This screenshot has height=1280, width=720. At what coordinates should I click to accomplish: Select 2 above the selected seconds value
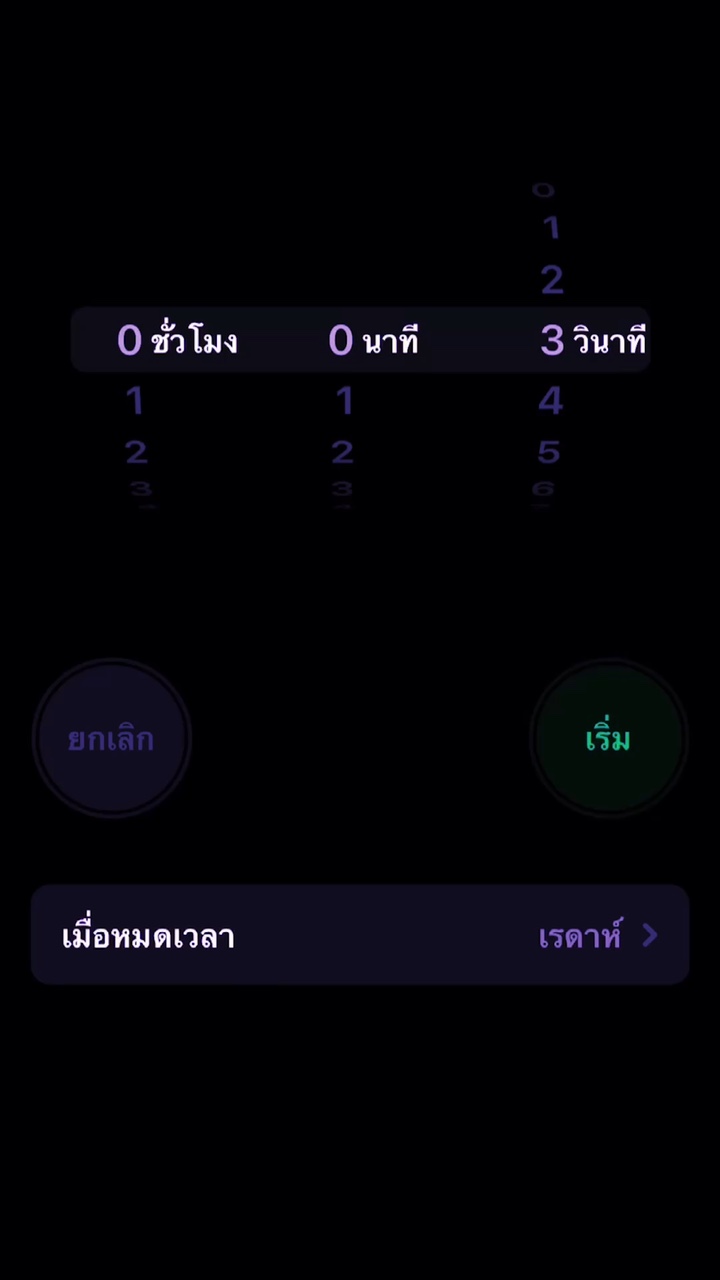point(552,280)
